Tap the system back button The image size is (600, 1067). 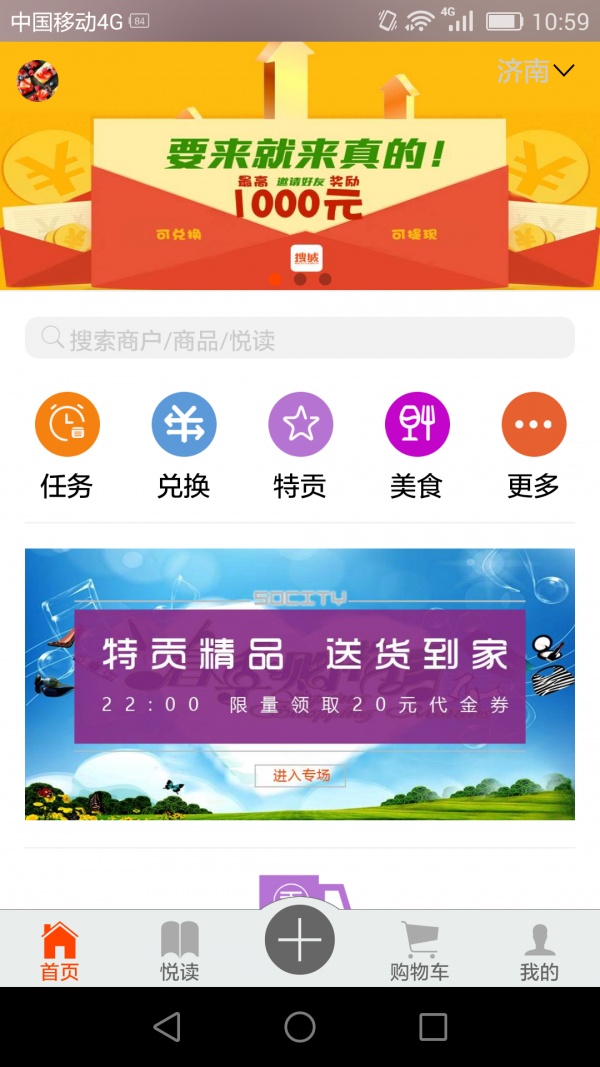click(167, 1027)
